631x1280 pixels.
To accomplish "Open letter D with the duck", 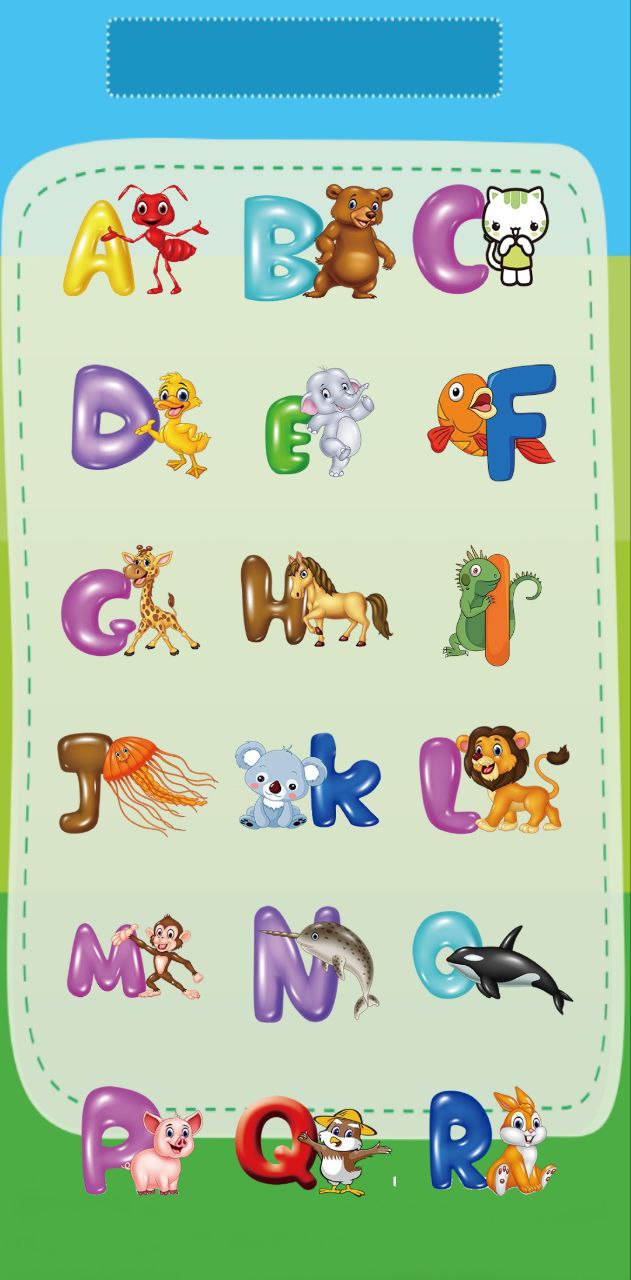I will (x=140, y=418).
